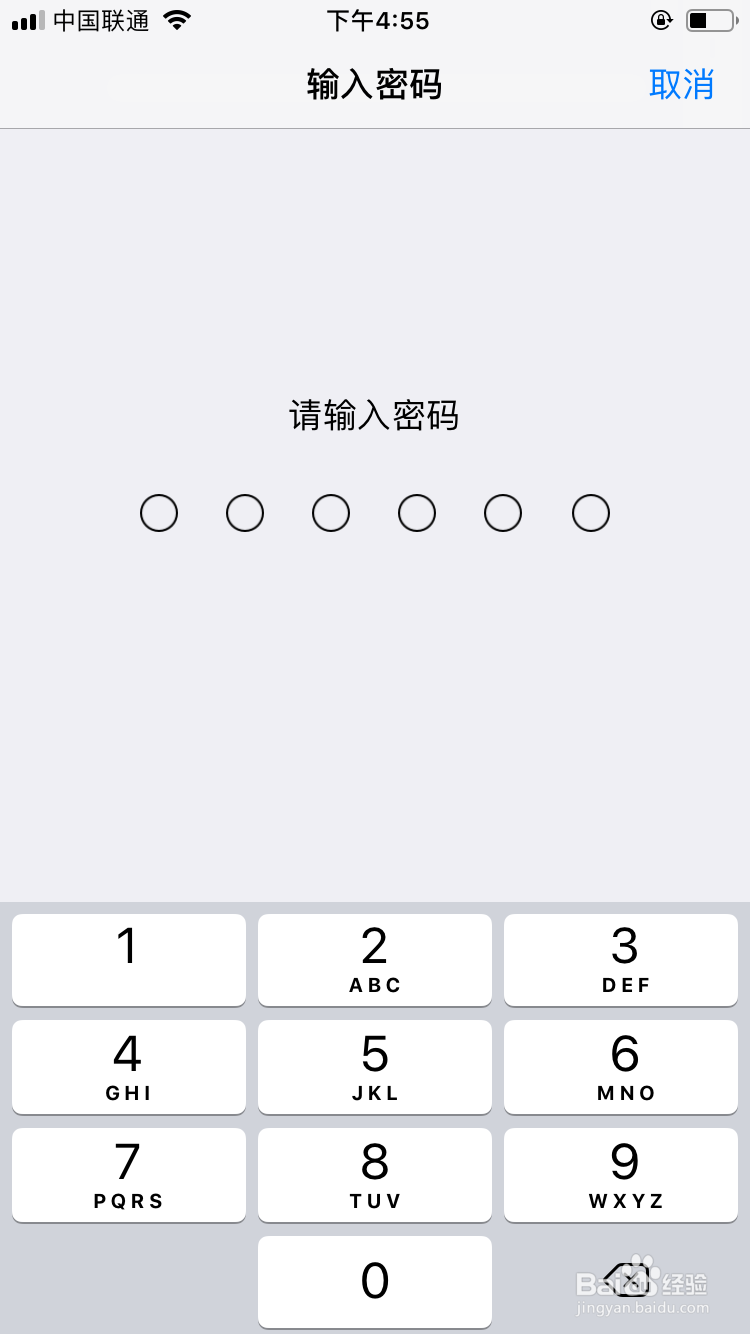
Task: Tap the orientation lock icon
Action: (661, 19)
